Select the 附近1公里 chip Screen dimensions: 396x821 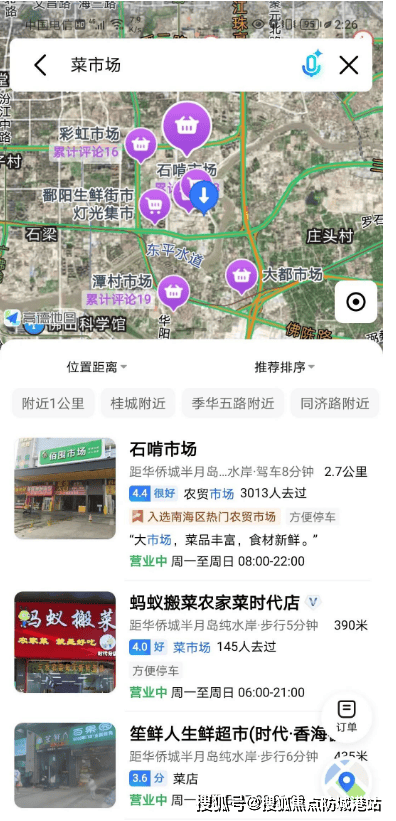pyautogui.click(x=53, y=403)
